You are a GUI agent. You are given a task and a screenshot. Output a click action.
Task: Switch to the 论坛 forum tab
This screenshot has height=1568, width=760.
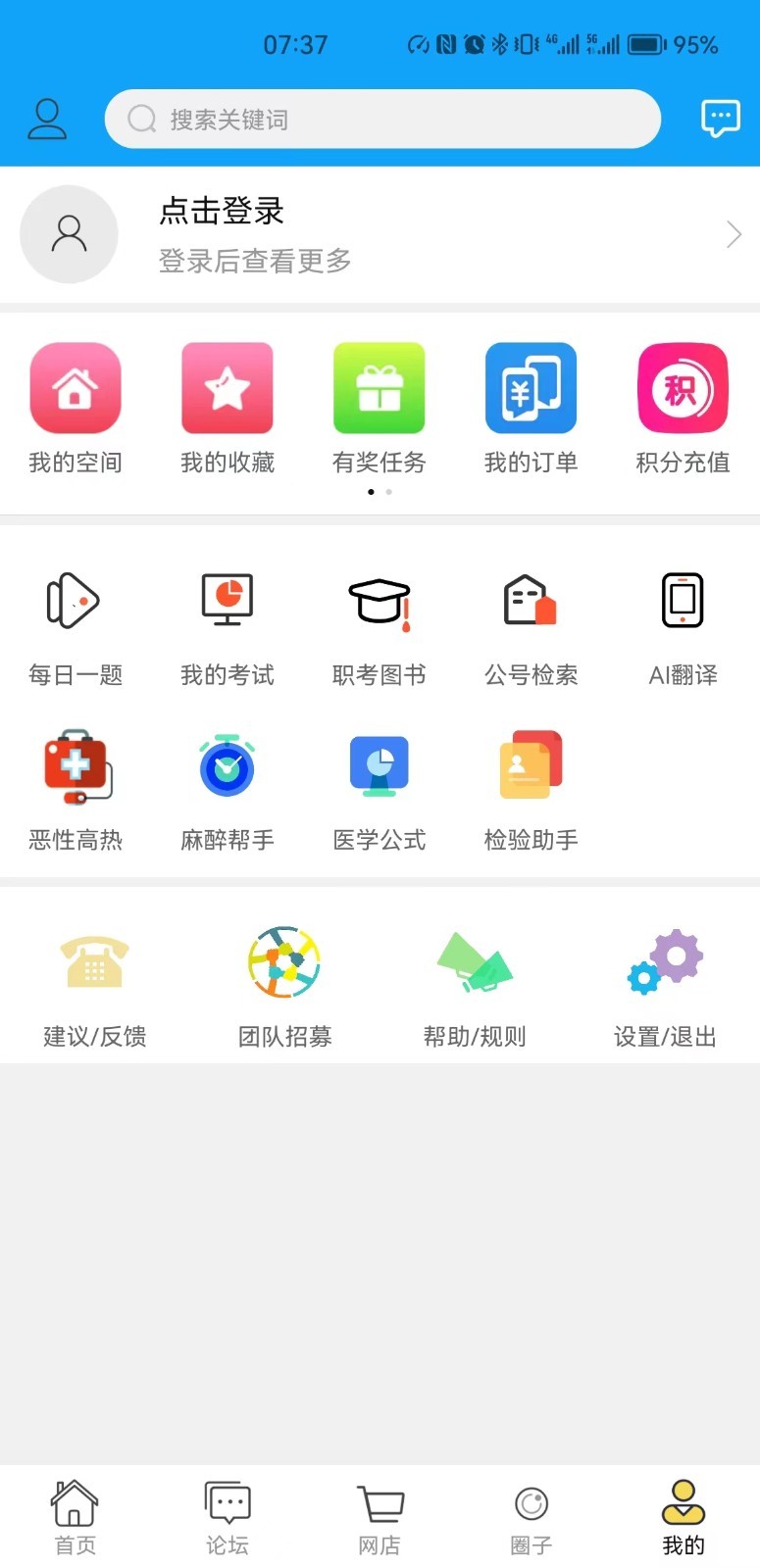click(227, 1514)
